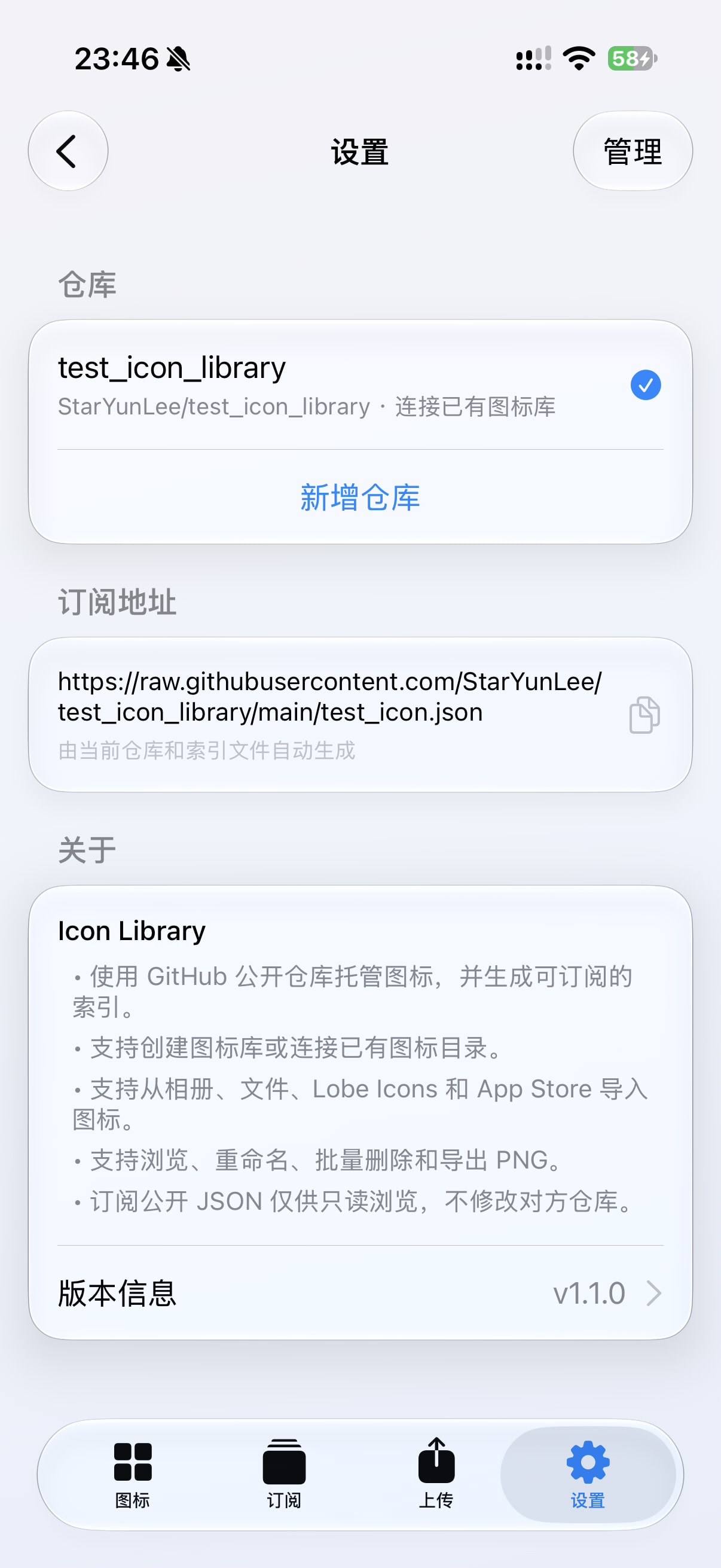Switch to the 图标 tab
The height and width of the screenshot is (1568, 721).
[133, 1474]
